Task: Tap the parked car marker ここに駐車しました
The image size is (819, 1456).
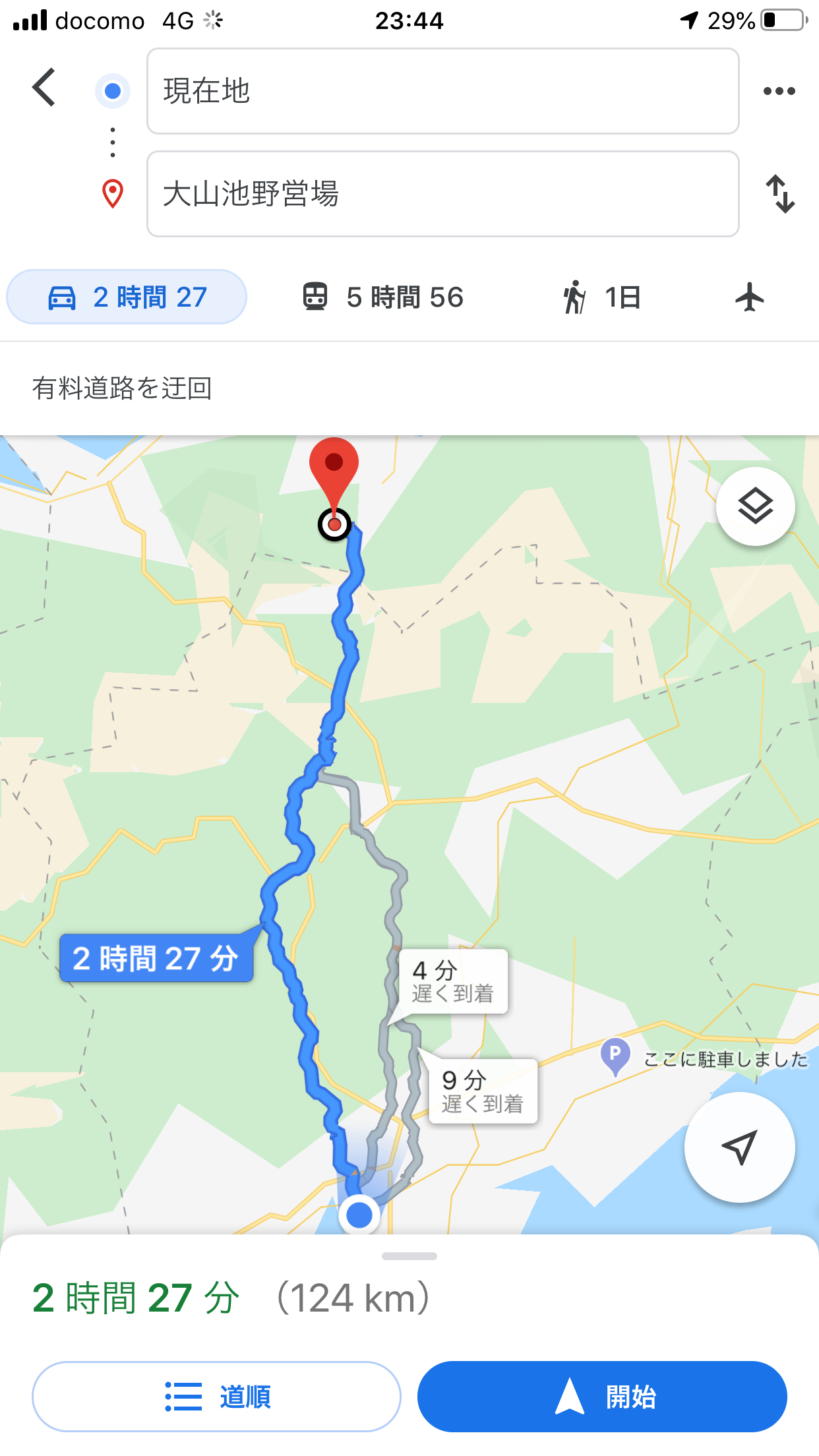Action: (615, 1056)
